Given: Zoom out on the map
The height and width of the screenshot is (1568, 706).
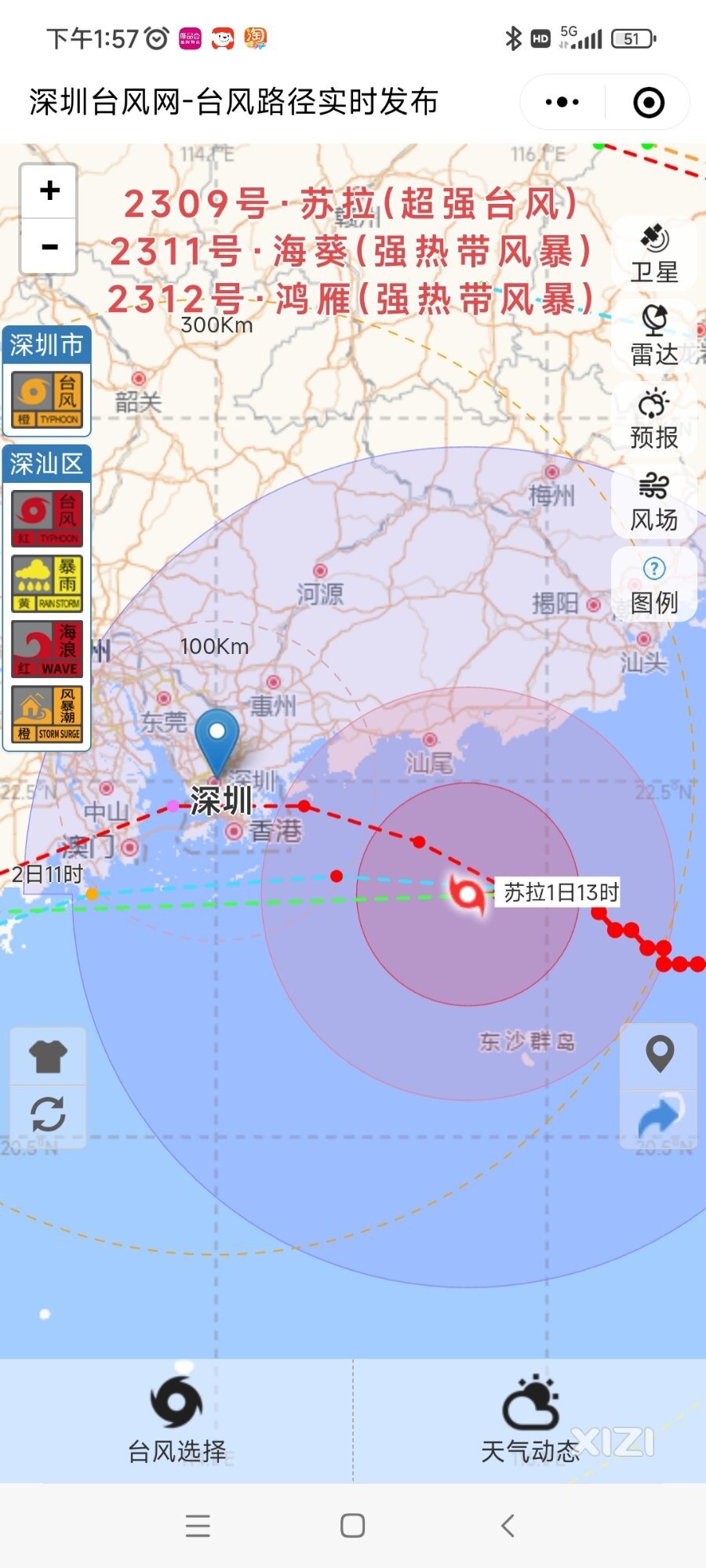Looking at the screenshot, I should tap(49, 247).
